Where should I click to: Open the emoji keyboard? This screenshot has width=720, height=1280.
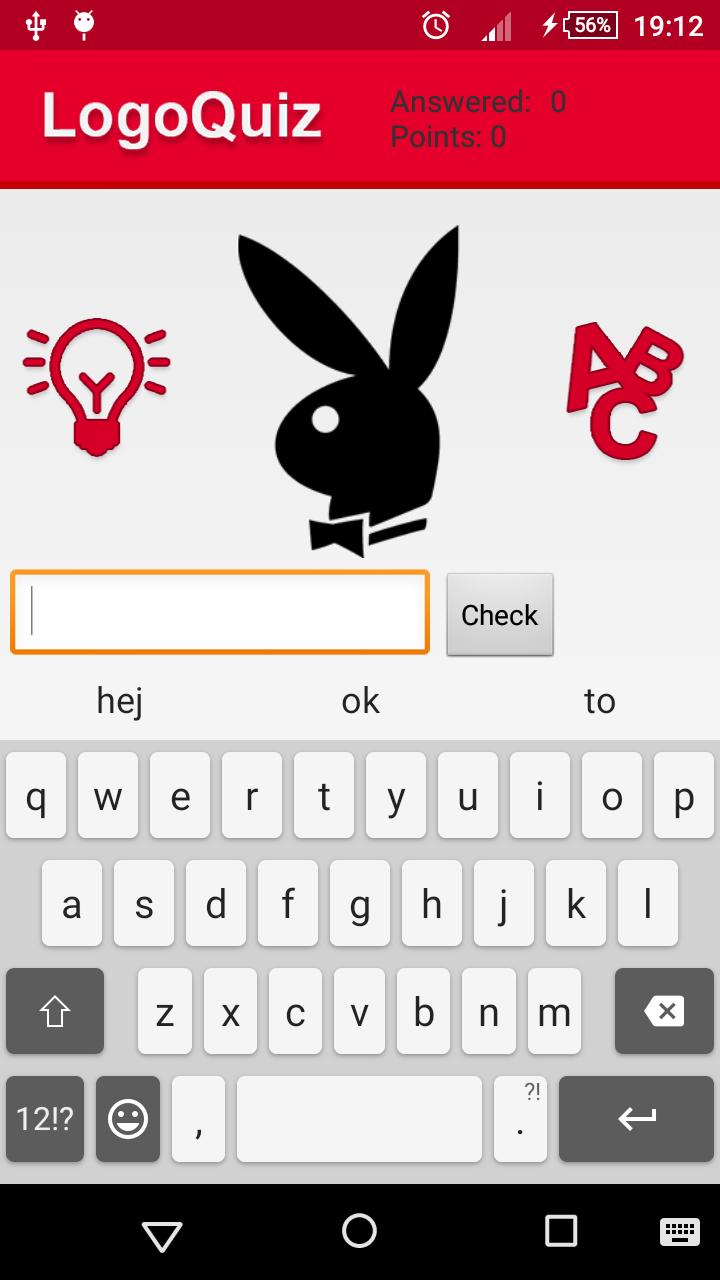[128, 1119]
